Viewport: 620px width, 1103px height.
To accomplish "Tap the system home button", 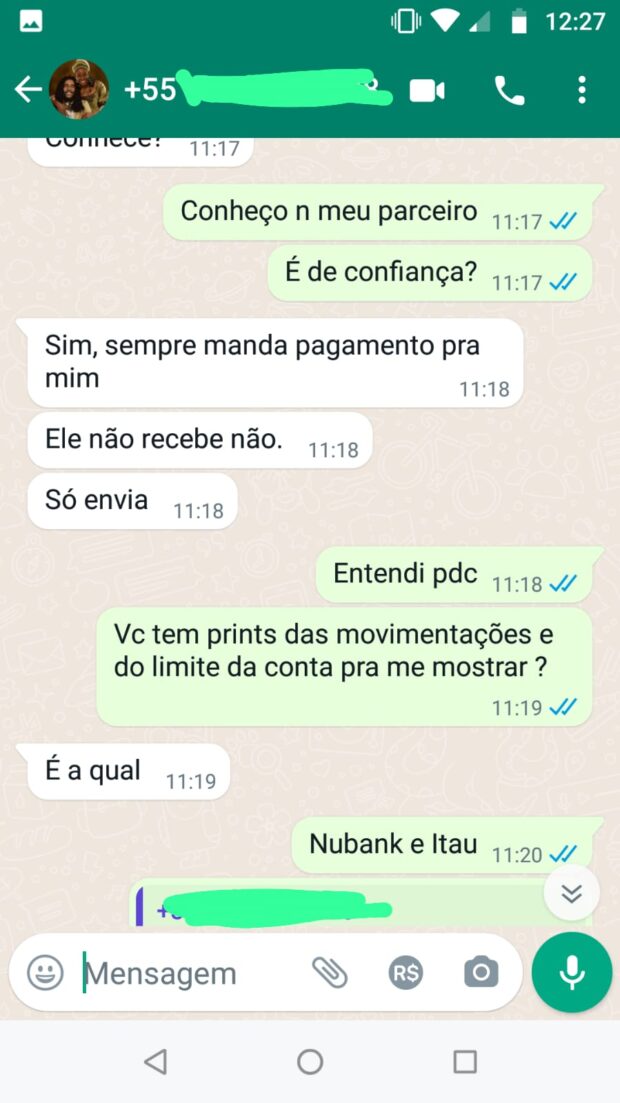I will point(310,1061).
